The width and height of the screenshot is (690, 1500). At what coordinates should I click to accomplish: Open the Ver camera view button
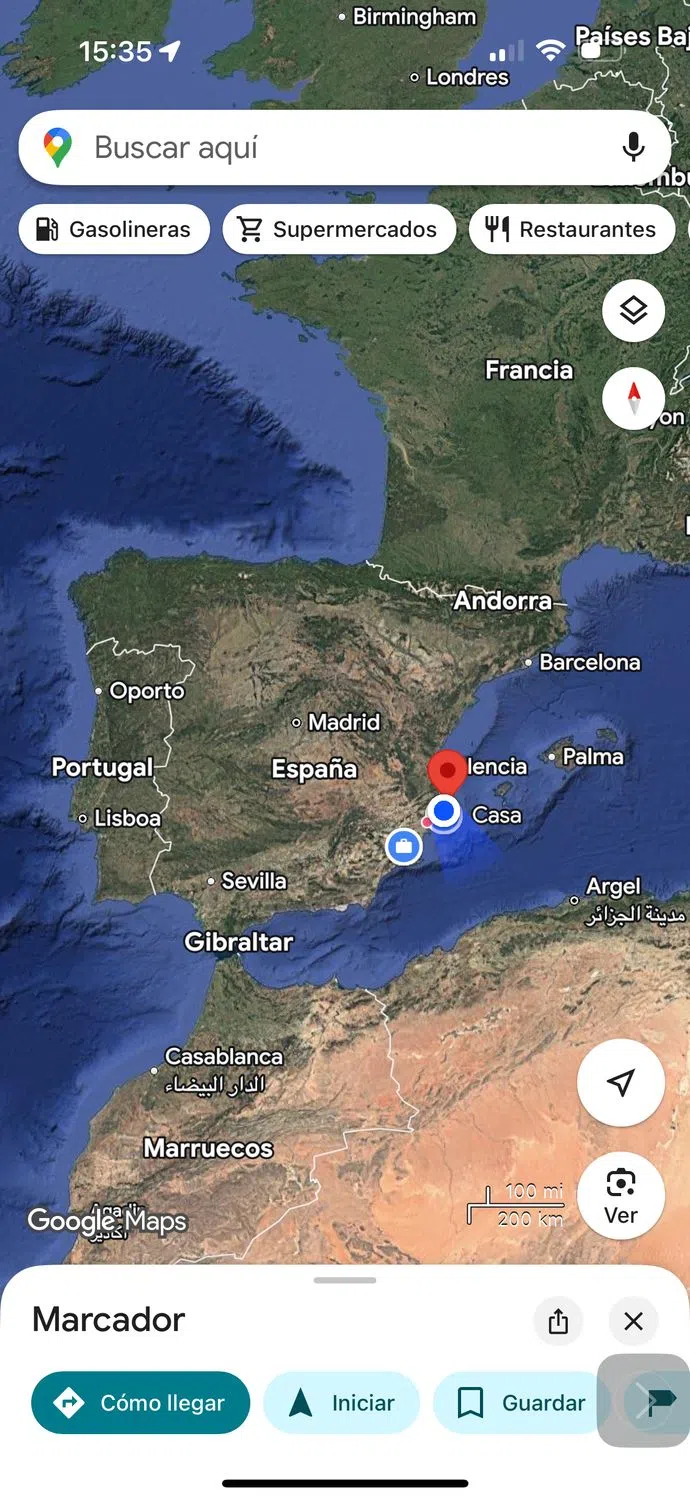pos(621,1195)
